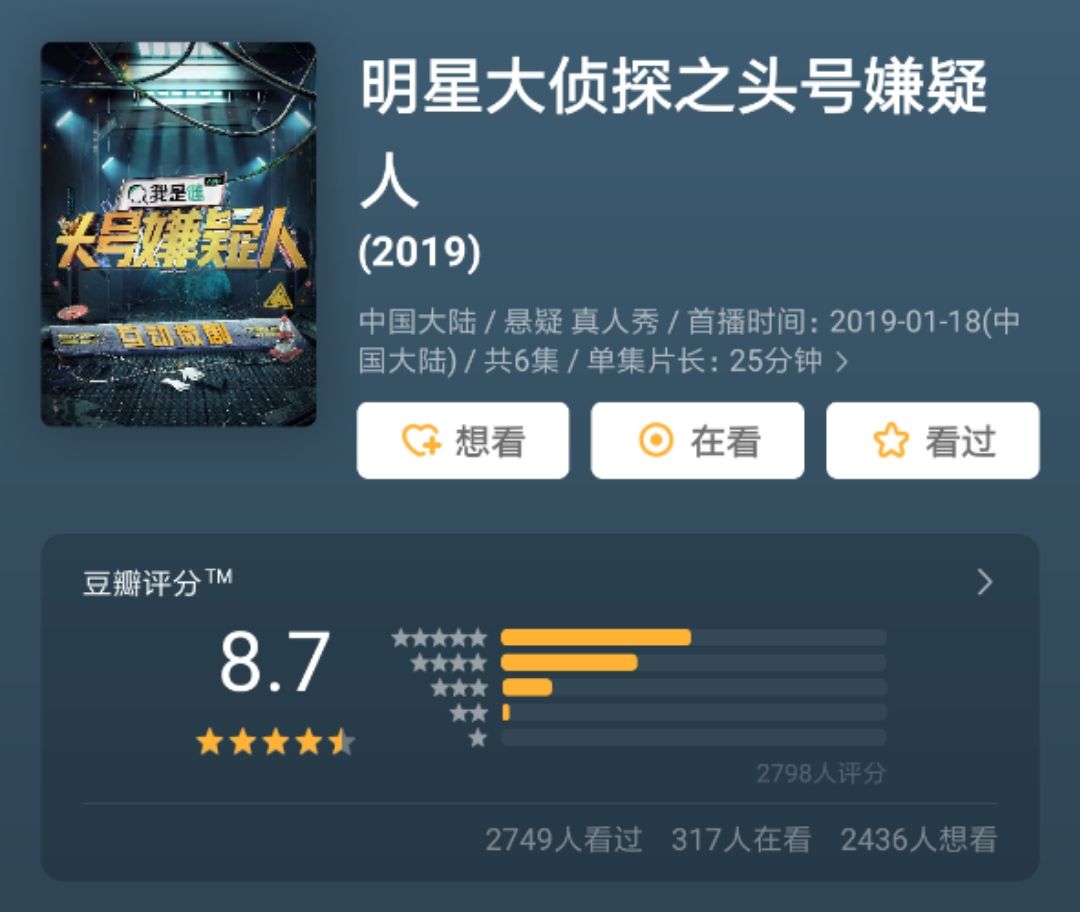Mark show as 想看 (want to watch)
1080x912 pixels.
(x=463, y=441)
